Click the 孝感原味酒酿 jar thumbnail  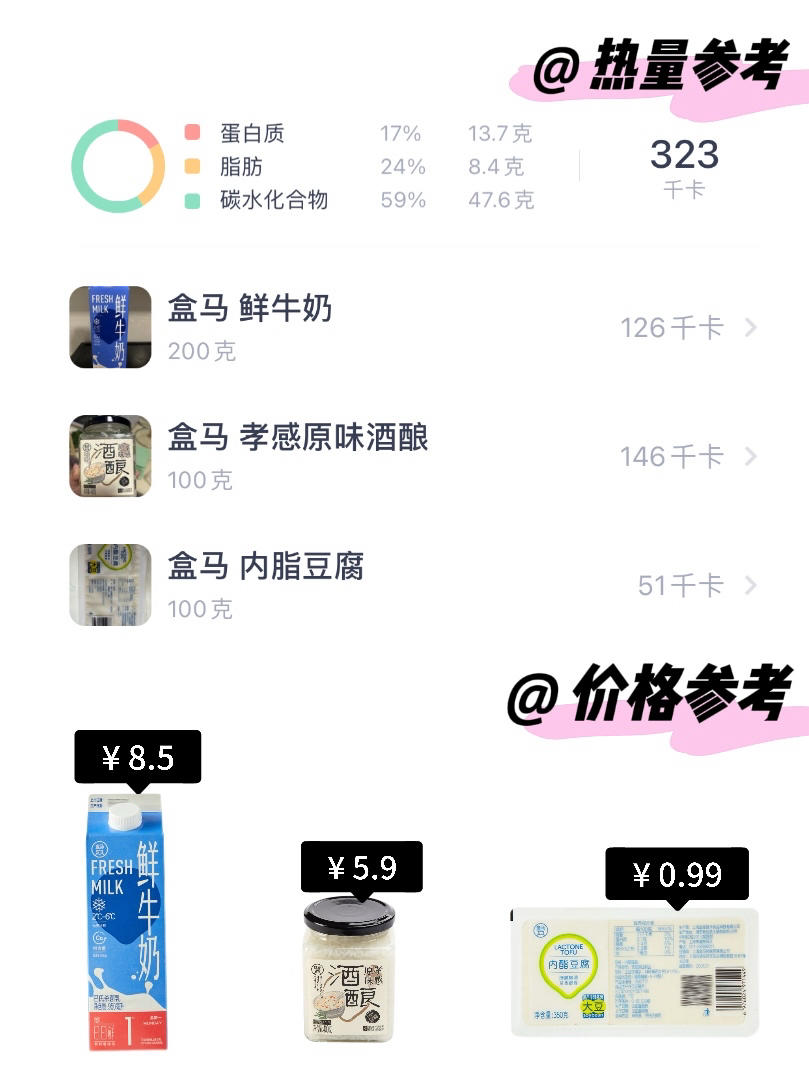pos(110,457)
